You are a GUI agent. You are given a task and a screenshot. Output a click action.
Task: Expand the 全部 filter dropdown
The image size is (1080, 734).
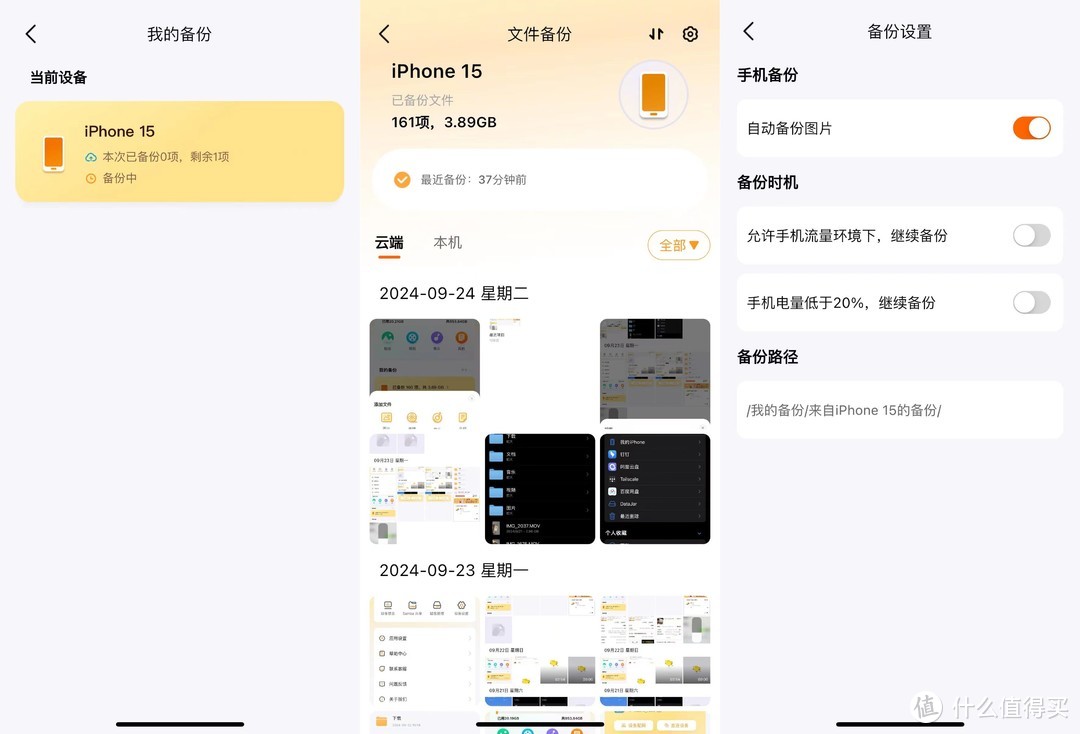point(679,245)
